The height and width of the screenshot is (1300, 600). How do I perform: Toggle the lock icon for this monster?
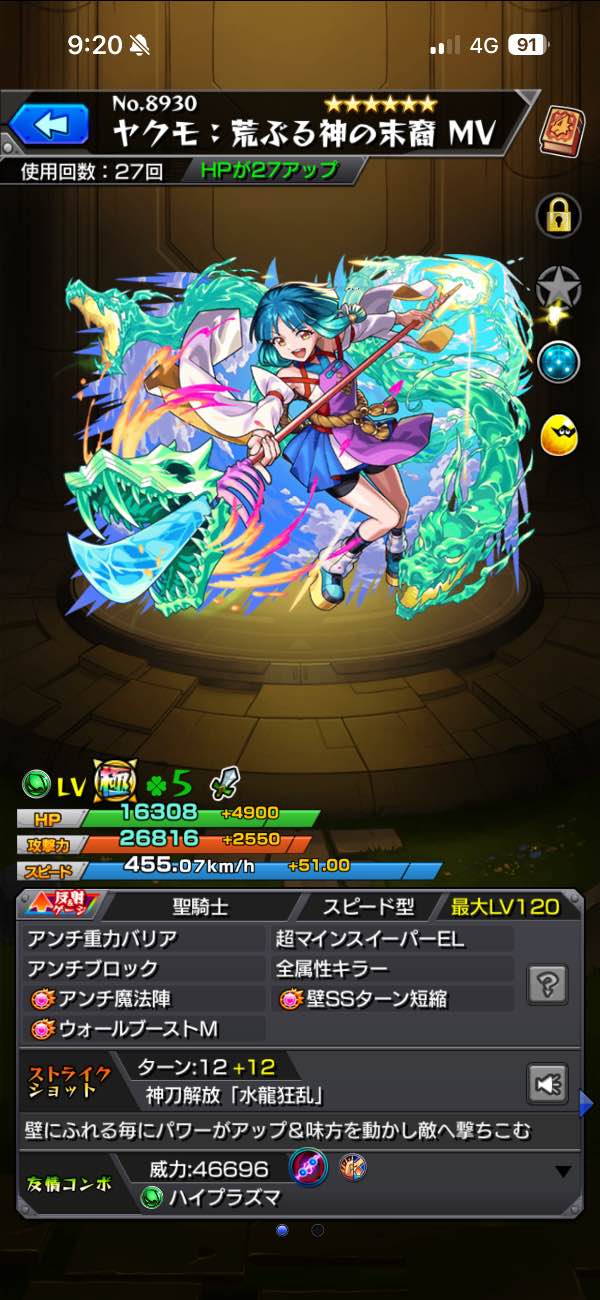[x=558, y=213]
